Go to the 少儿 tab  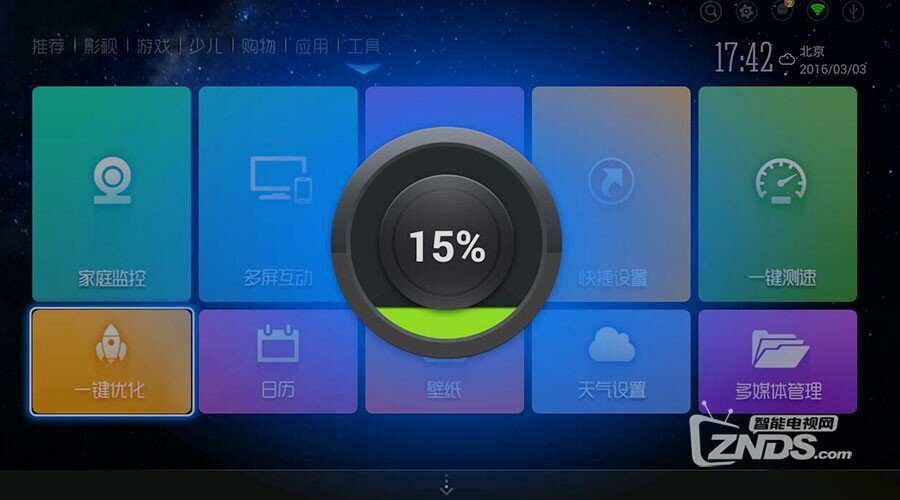point(206,46)
